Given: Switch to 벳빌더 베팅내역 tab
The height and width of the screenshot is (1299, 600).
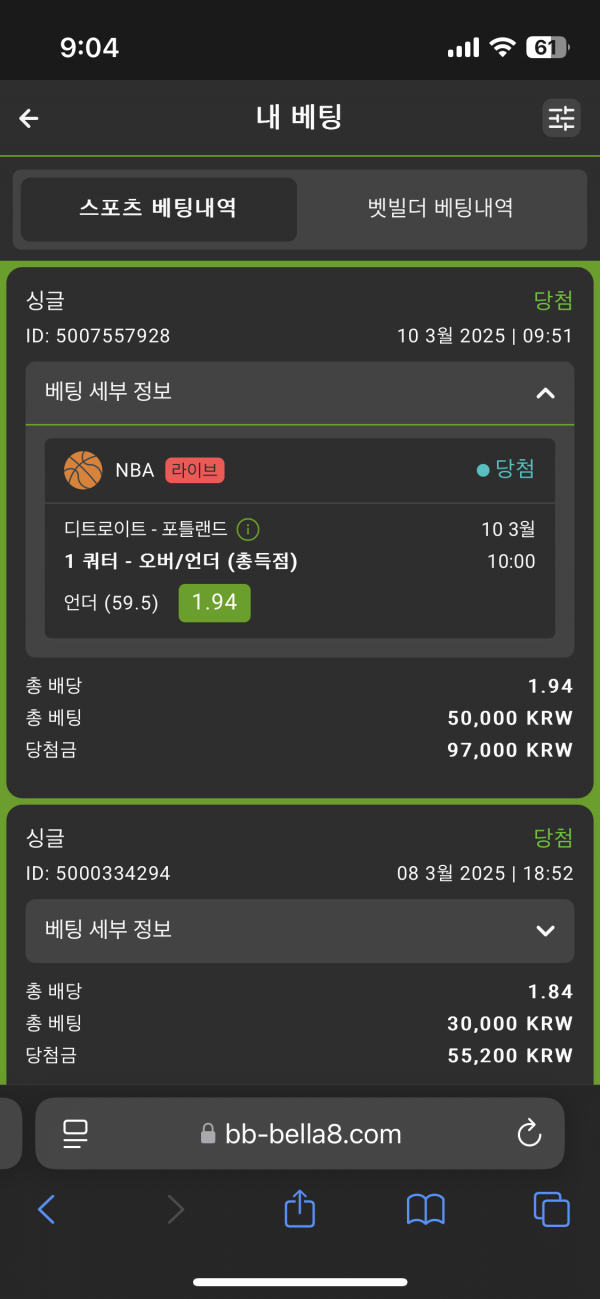Looking at the screenshot, I should tap(440, 208).
